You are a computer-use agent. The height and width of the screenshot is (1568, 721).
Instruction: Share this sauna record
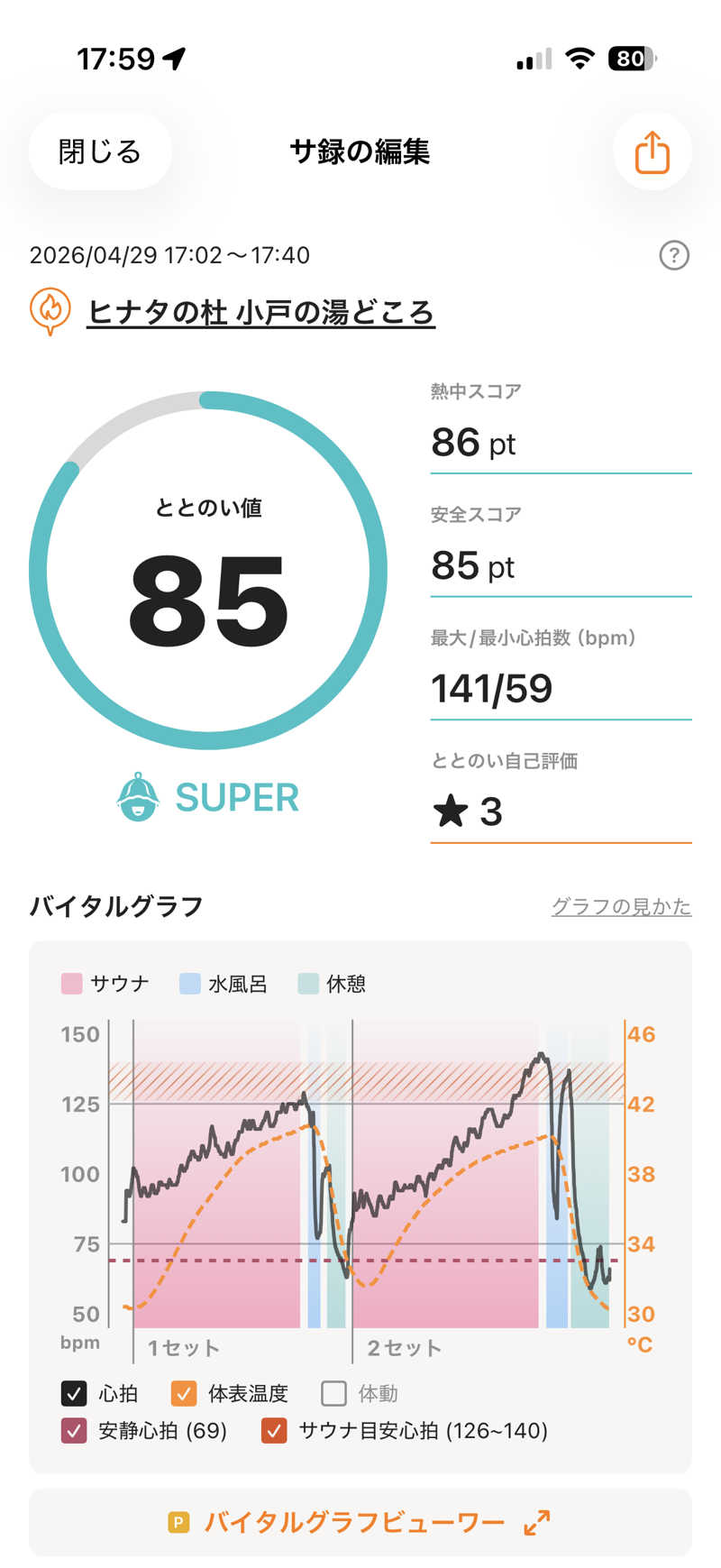pos(652,151)
